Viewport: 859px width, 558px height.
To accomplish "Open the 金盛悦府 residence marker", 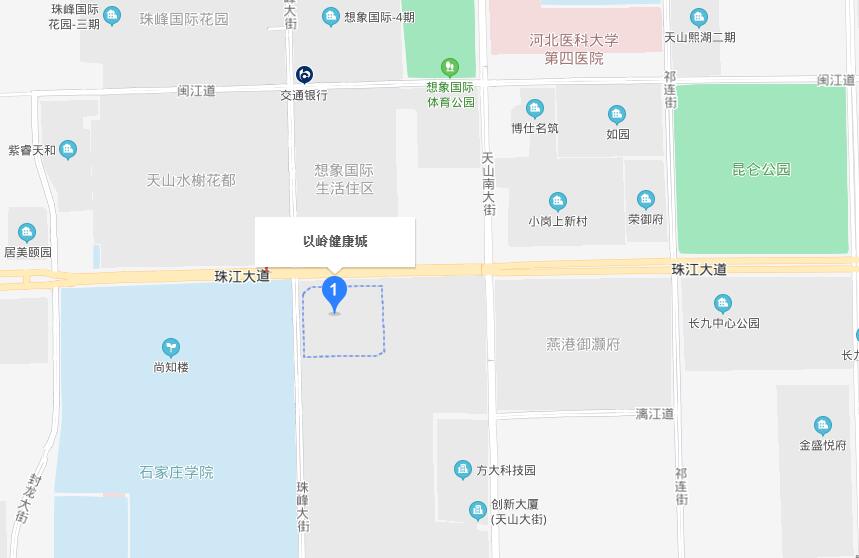I will [822, 426].
